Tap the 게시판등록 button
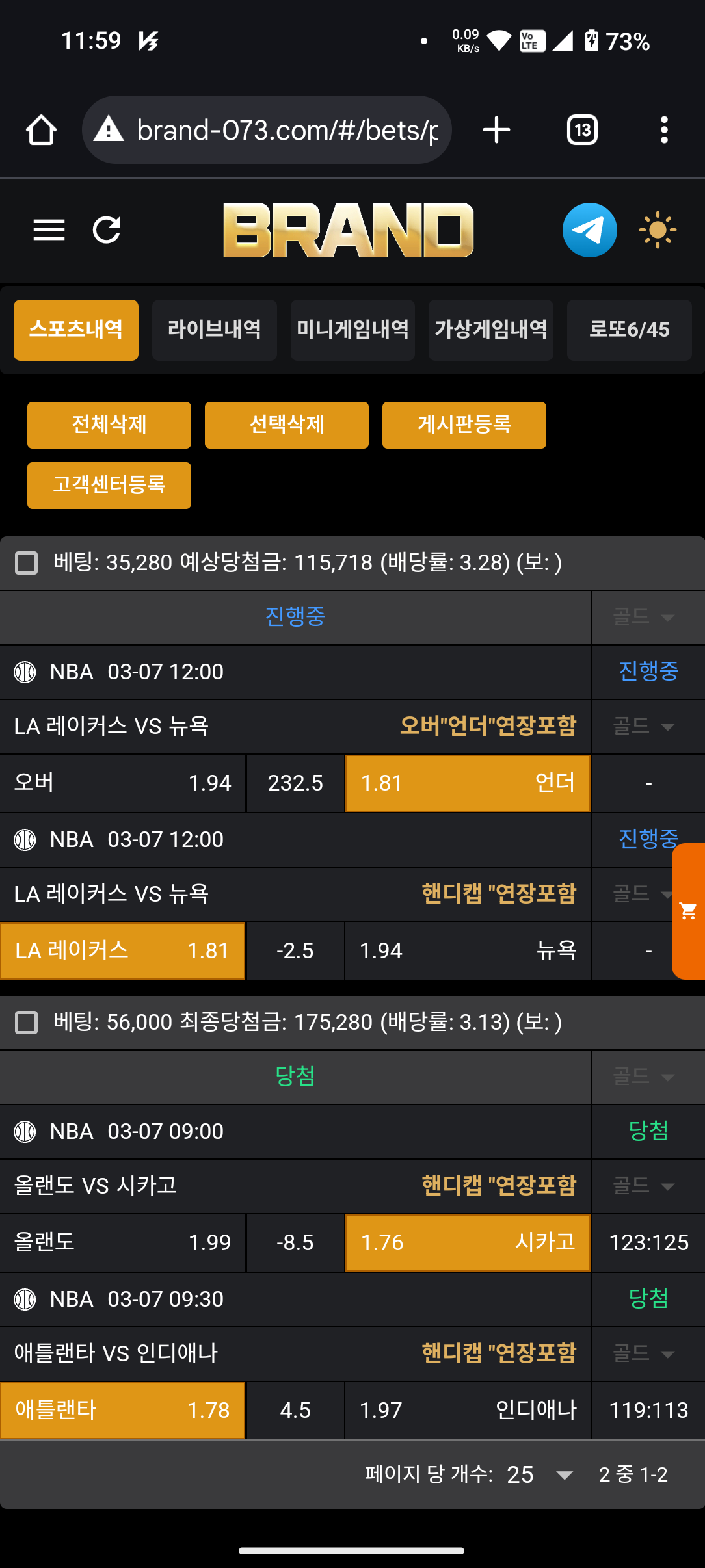This screenshot has height=1568, width=705. pos(464,425)
